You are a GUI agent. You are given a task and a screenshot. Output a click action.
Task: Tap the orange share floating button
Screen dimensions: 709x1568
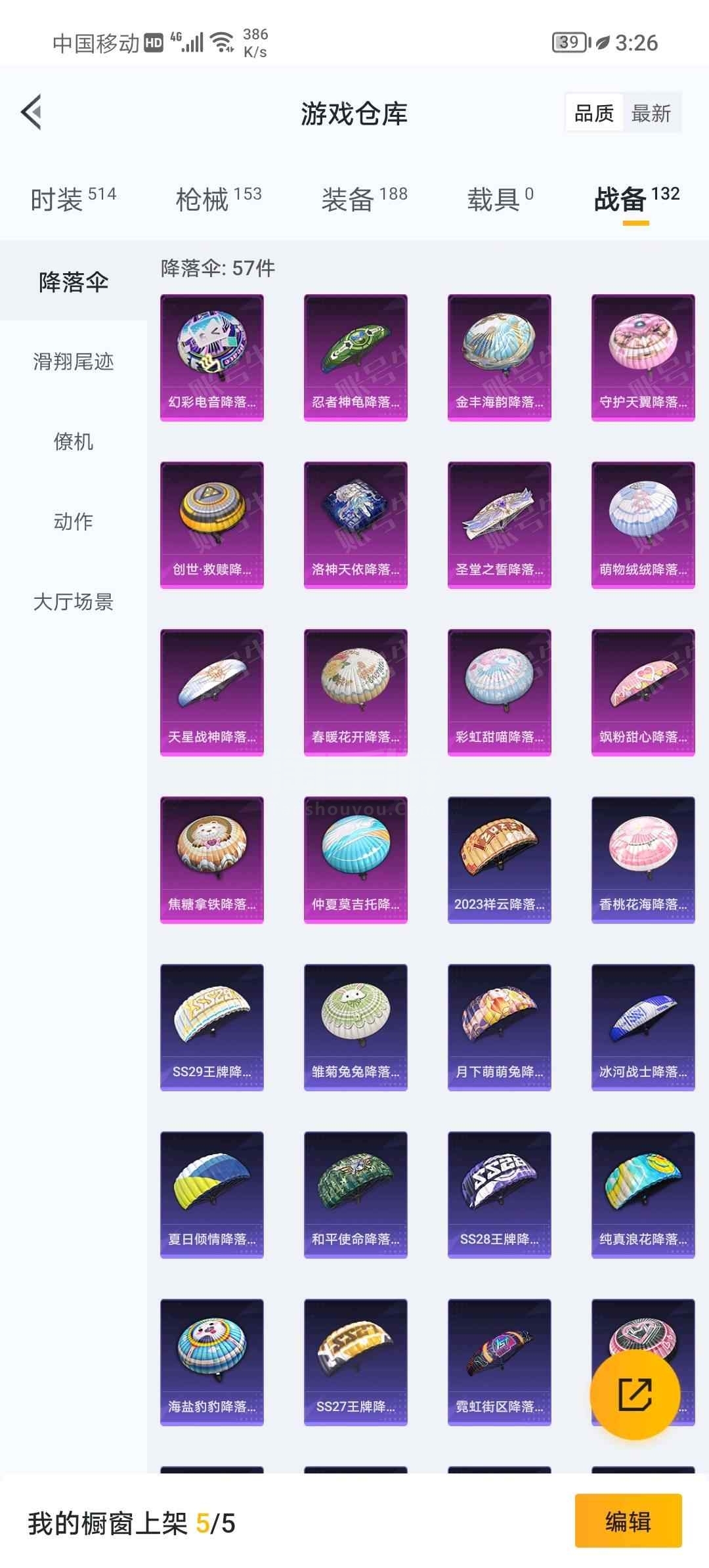coord(634,1396)
